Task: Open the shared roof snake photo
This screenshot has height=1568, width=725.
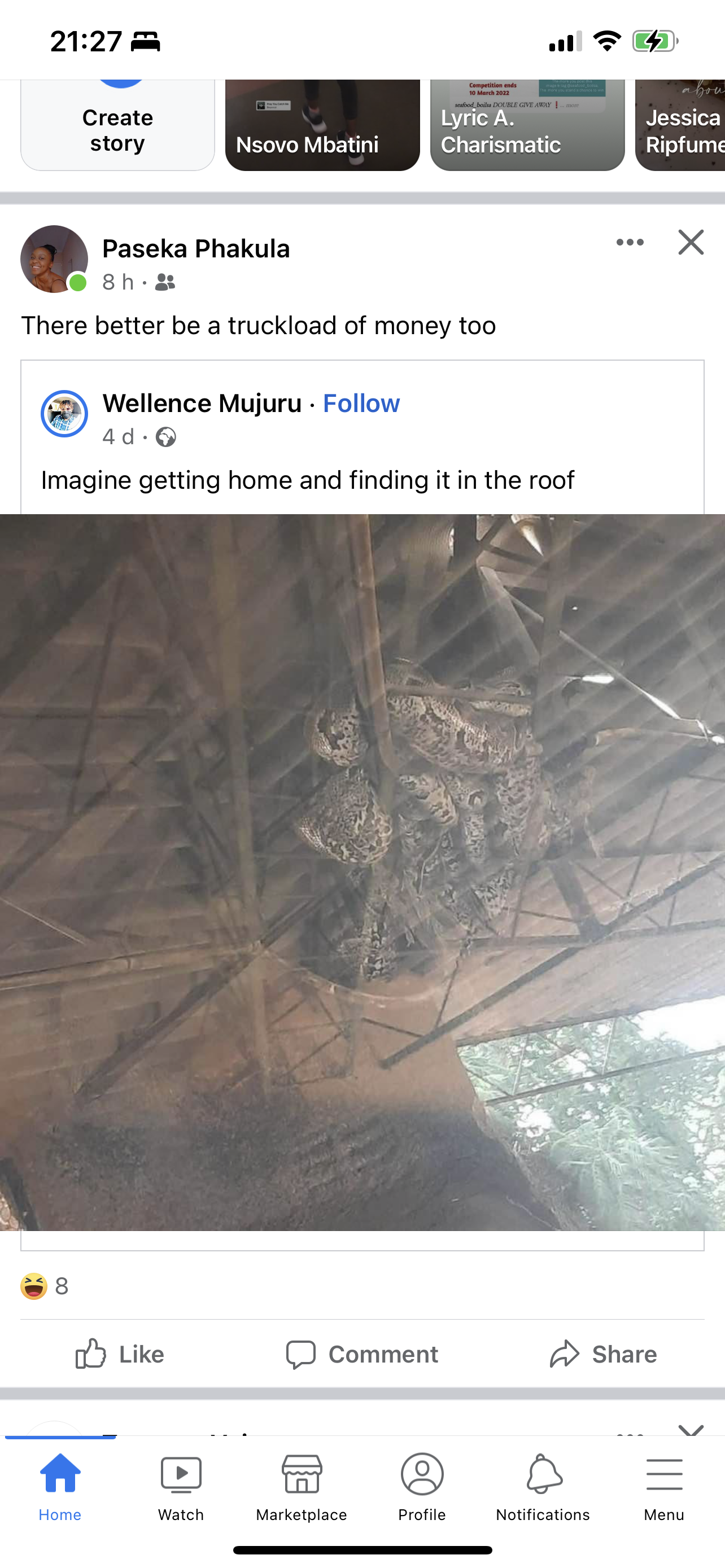Action: pos(362,871)
